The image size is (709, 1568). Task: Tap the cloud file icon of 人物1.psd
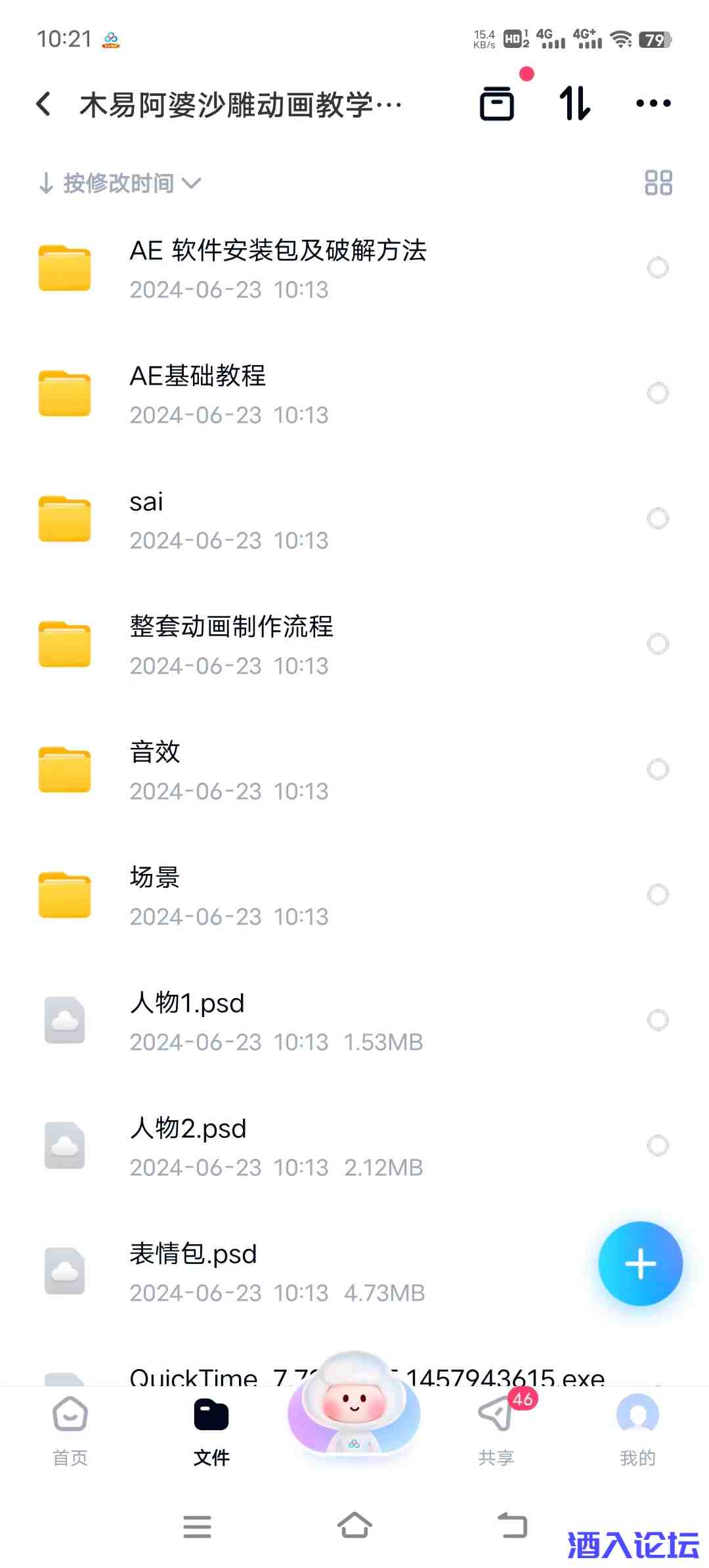click(x=64, y=1020)
